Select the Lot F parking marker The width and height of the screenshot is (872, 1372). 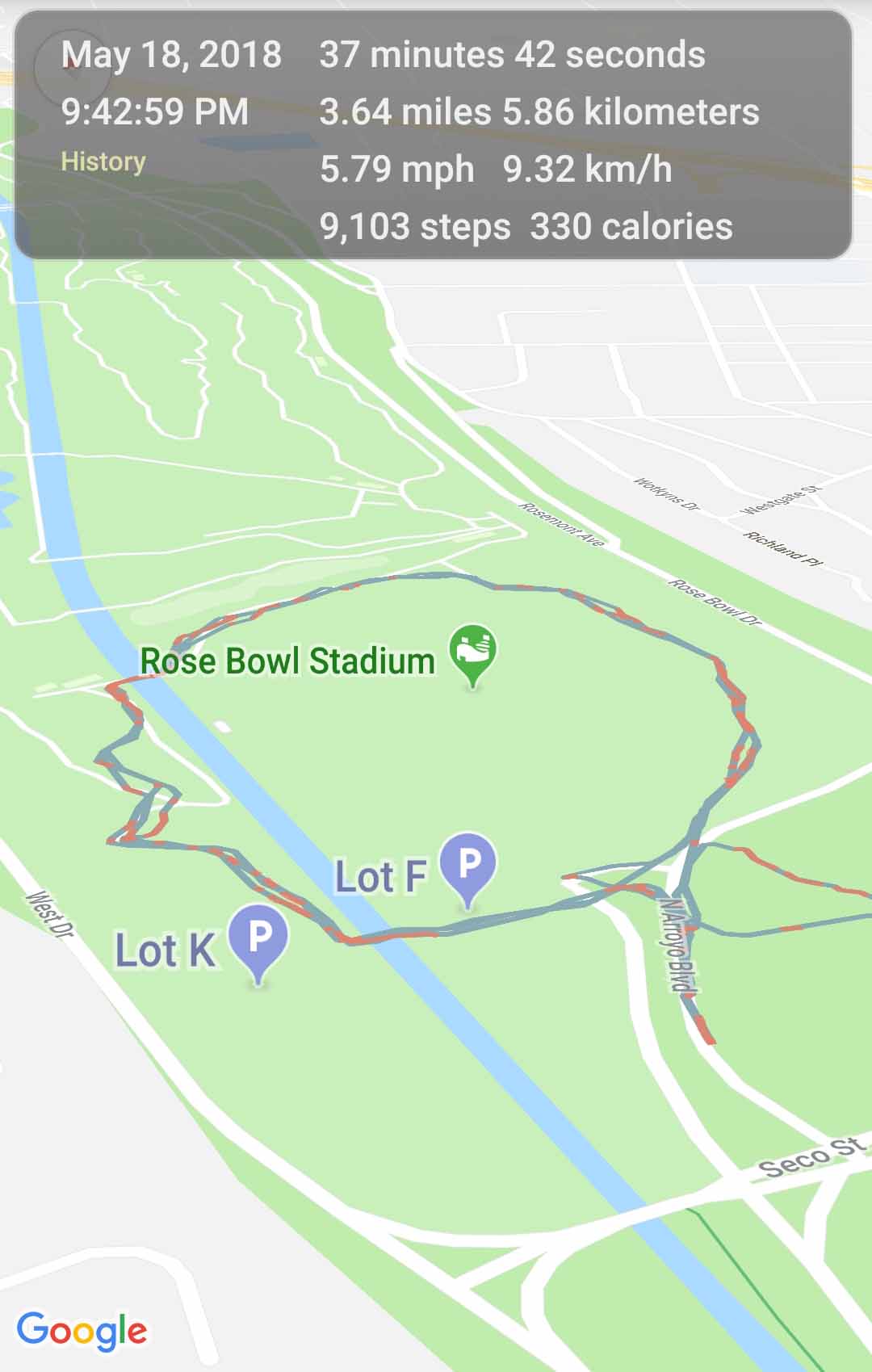click(x=468, y=866)
